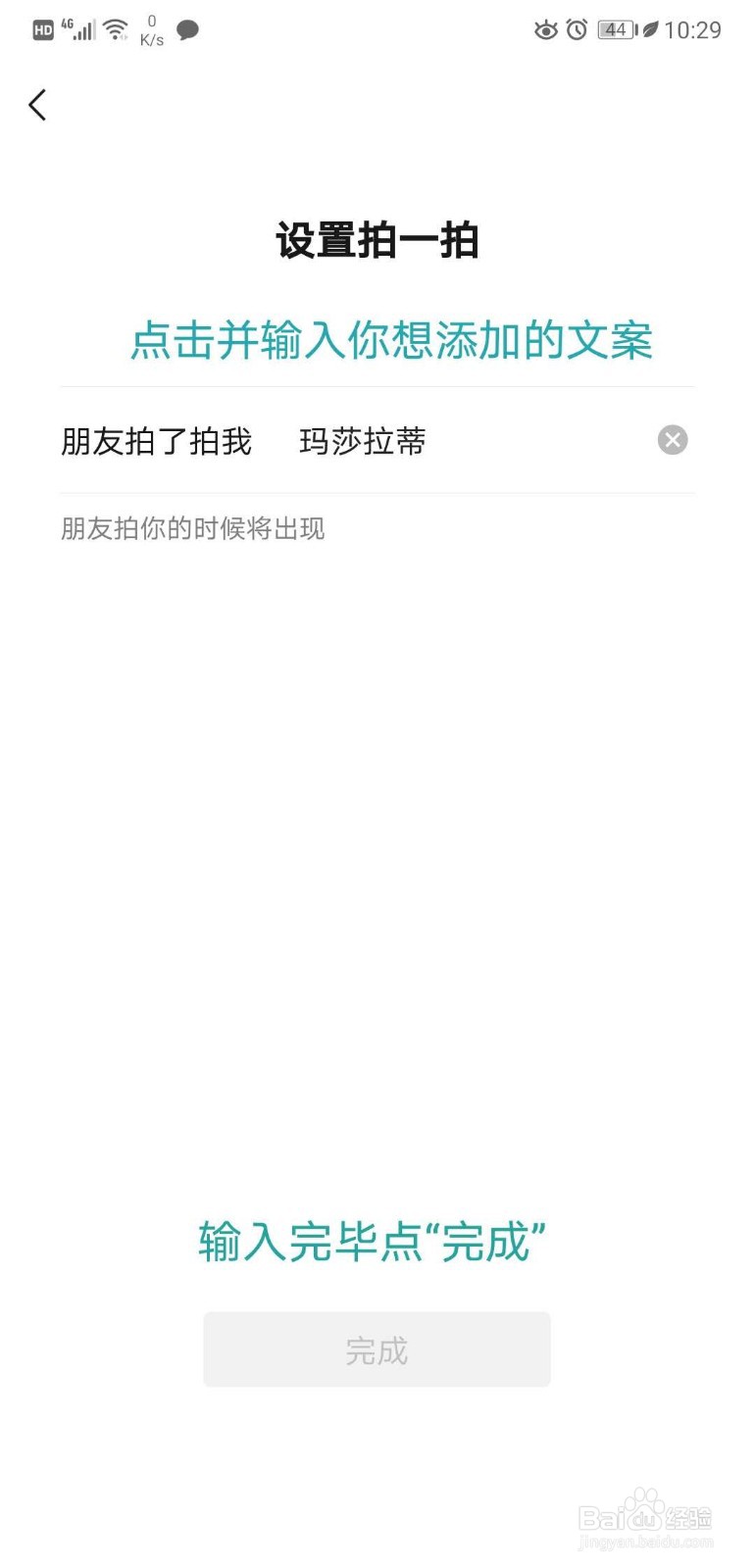Tap the power saving leaf icon in status bar

[652, 29]
